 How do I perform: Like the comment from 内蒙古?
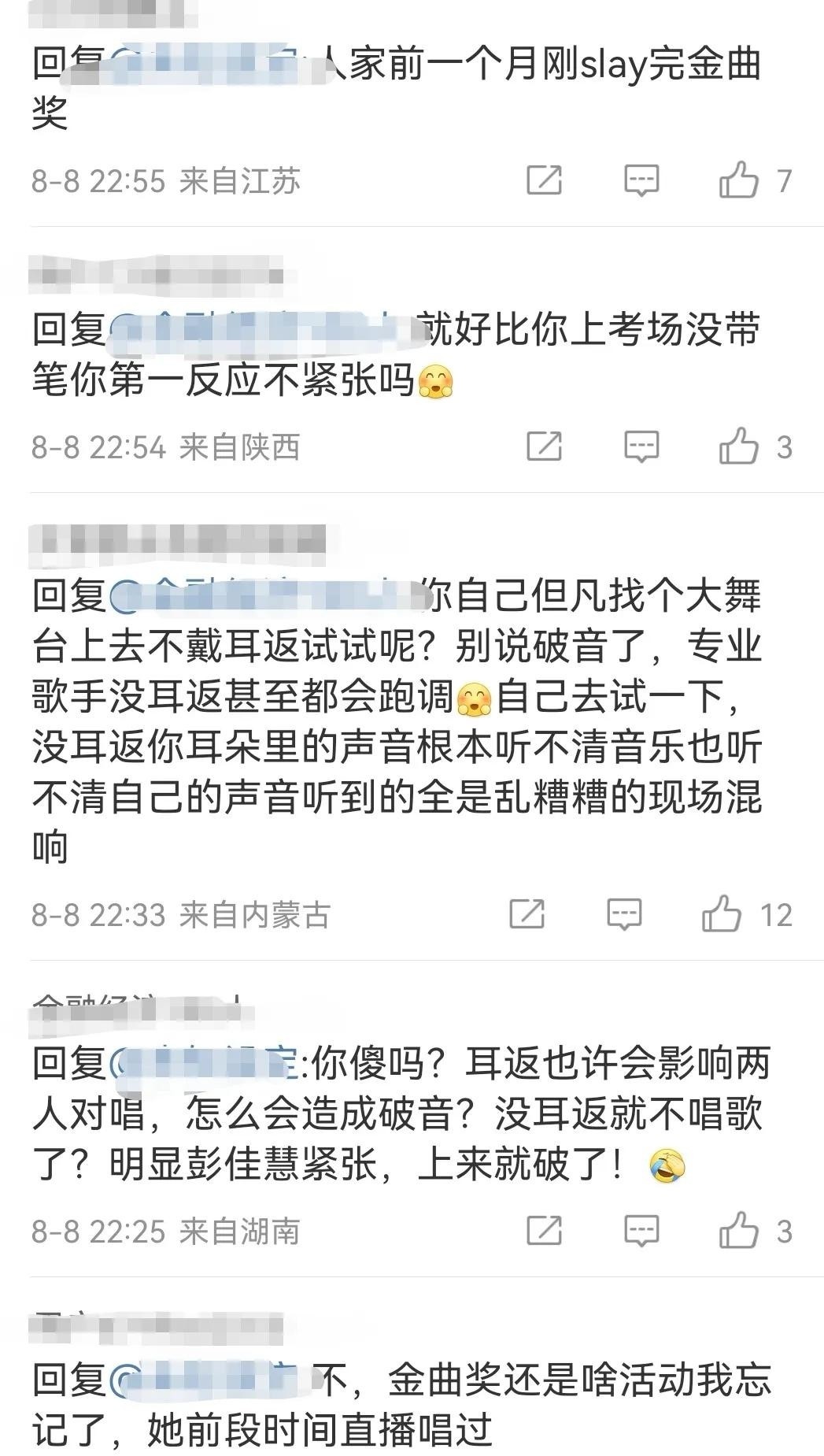pyautogui.click(x=722, y=914)
